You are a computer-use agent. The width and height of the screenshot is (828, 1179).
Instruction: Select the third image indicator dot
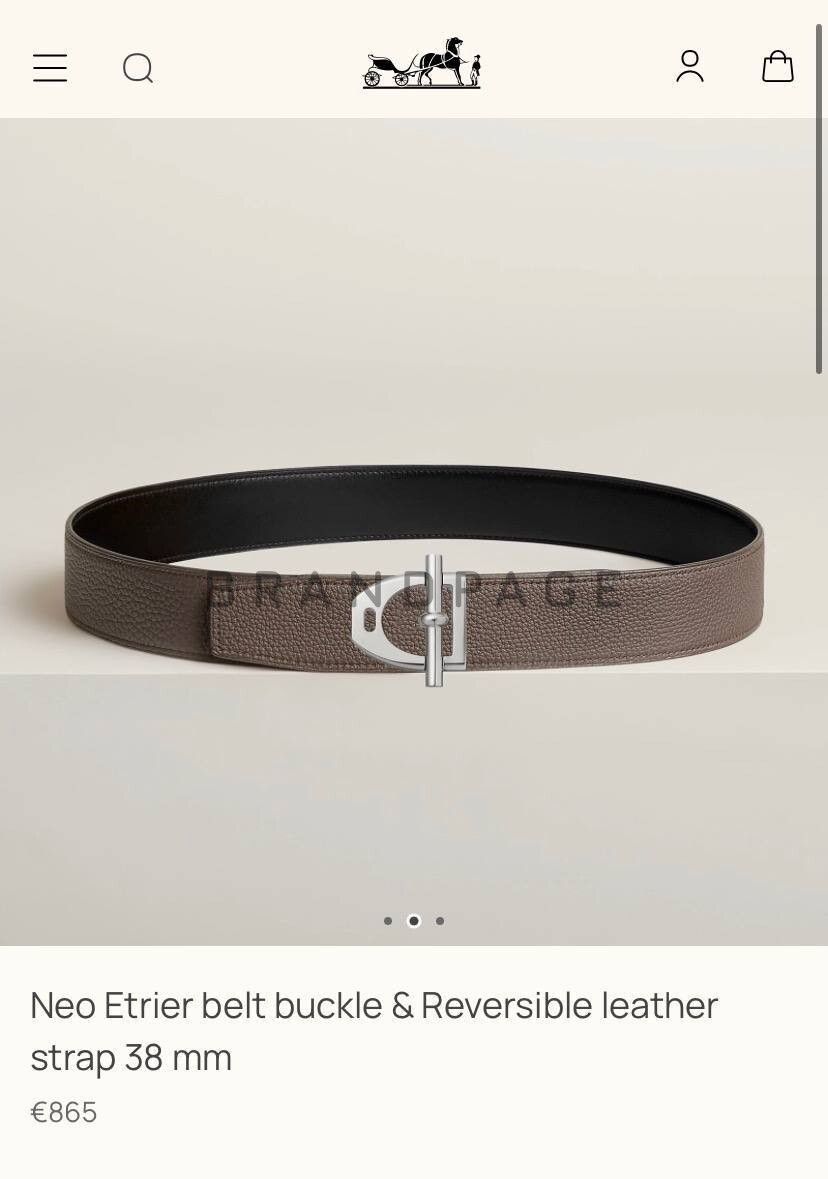pyautogui.click(x=440, y=921)
